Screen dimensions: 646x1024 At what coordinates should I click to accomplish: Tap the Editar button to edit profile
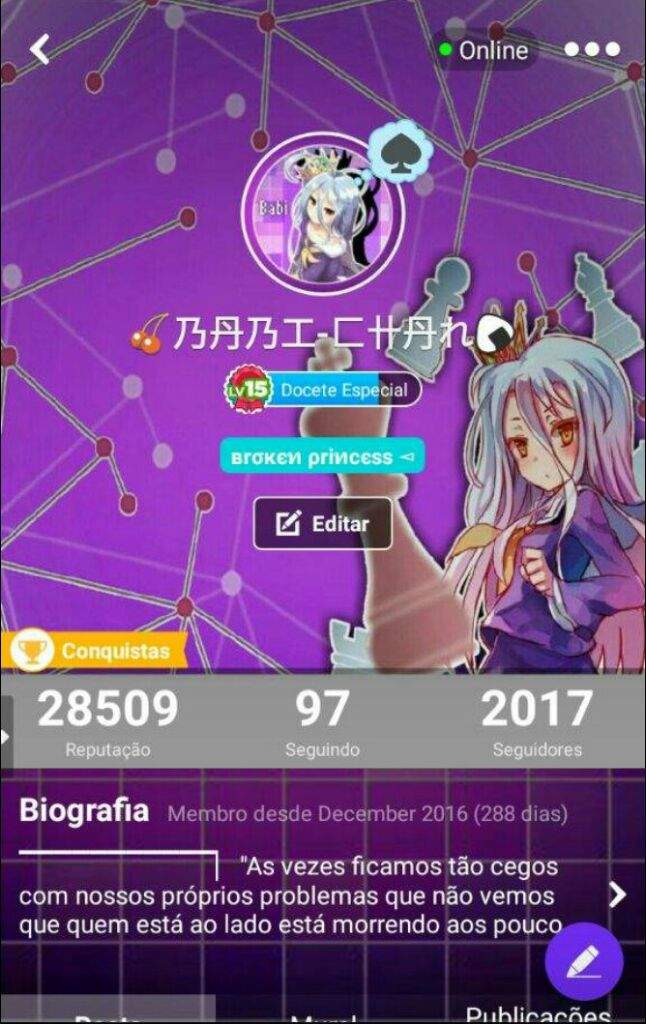coord(322,523)
